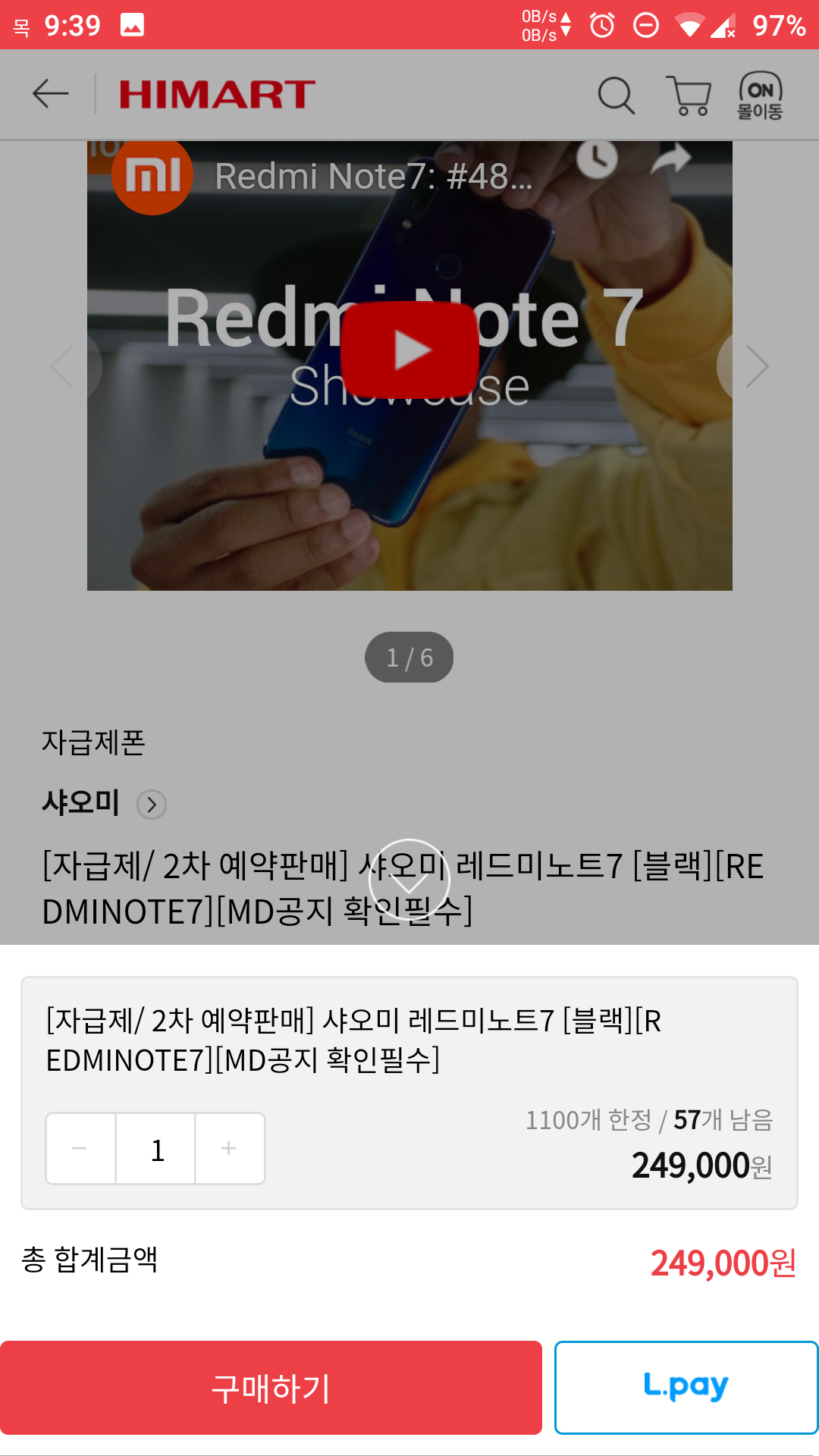Show previous product image with left arrow
The height and width of the screenshot is (1456, 819).
[x=63, y=366]
